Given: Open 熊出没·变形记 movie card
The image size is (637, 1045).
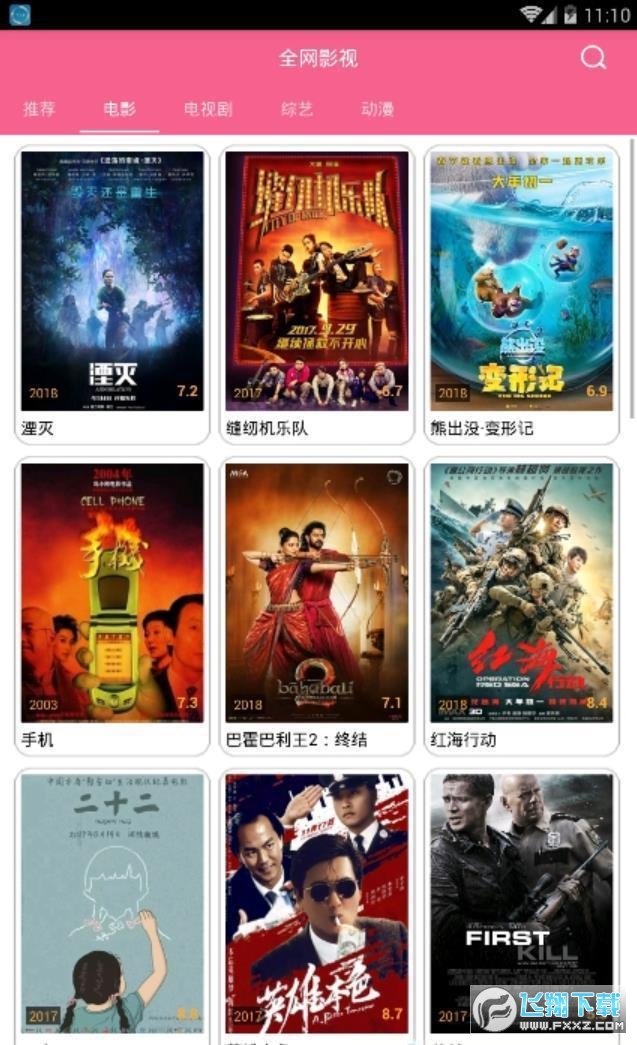Looking at the screenshot, I should 521,281.
